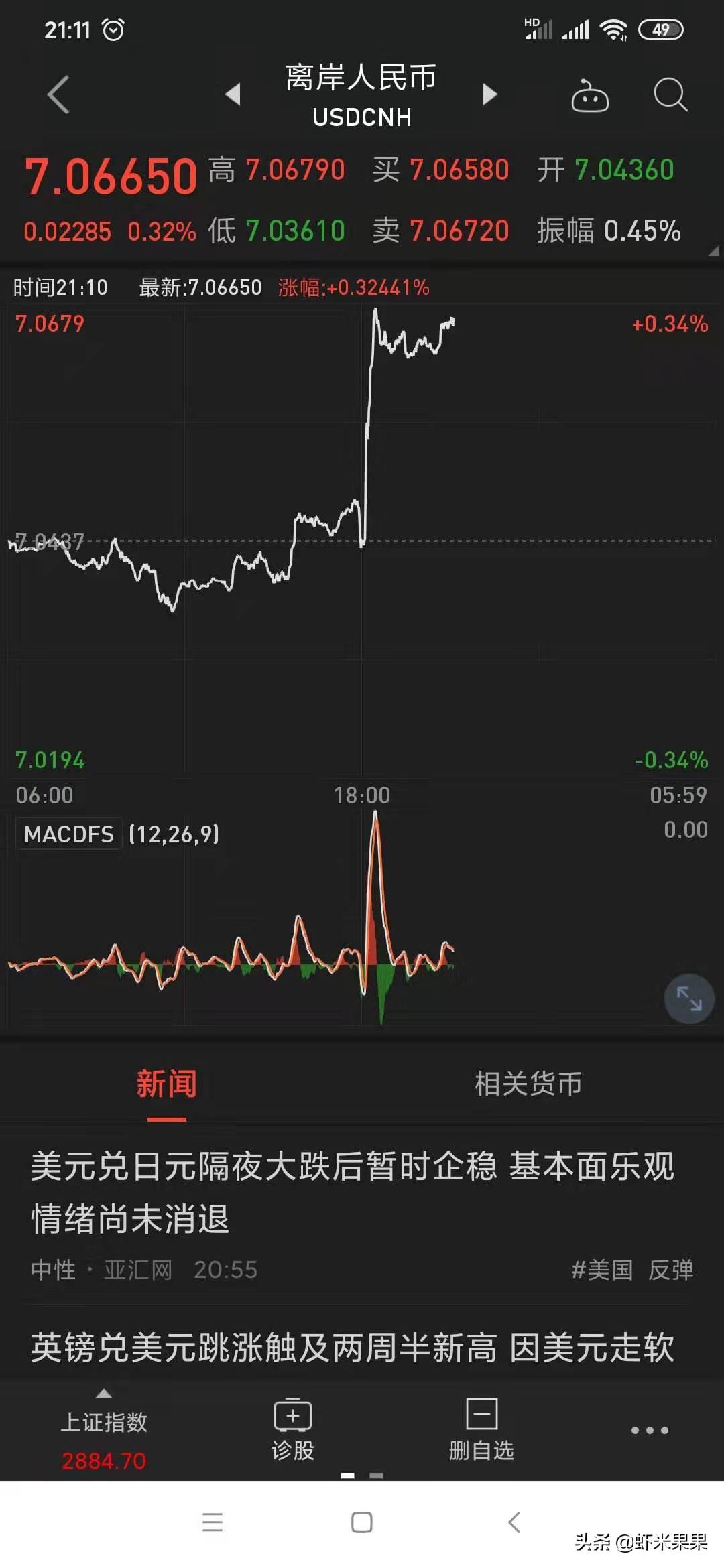The height and width of the screenshot is (1568, 724).
Task: Switch to the previous currency pair
Action: tap(233, 94)
